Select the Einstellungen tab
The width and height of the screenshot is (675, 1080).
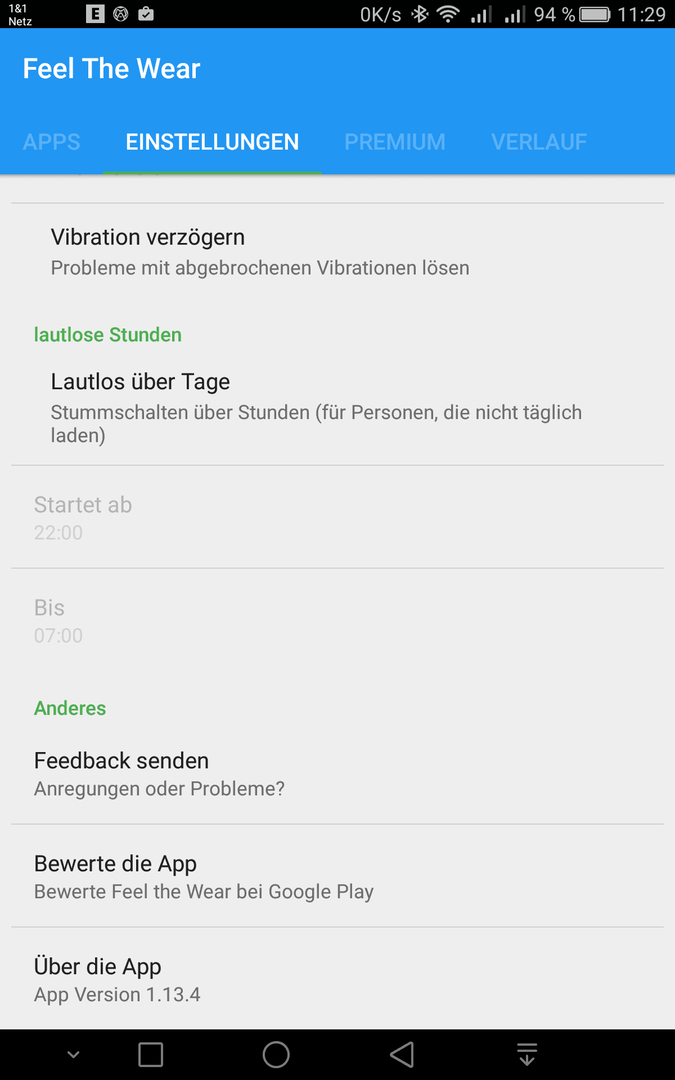click(x=212, y=142)
